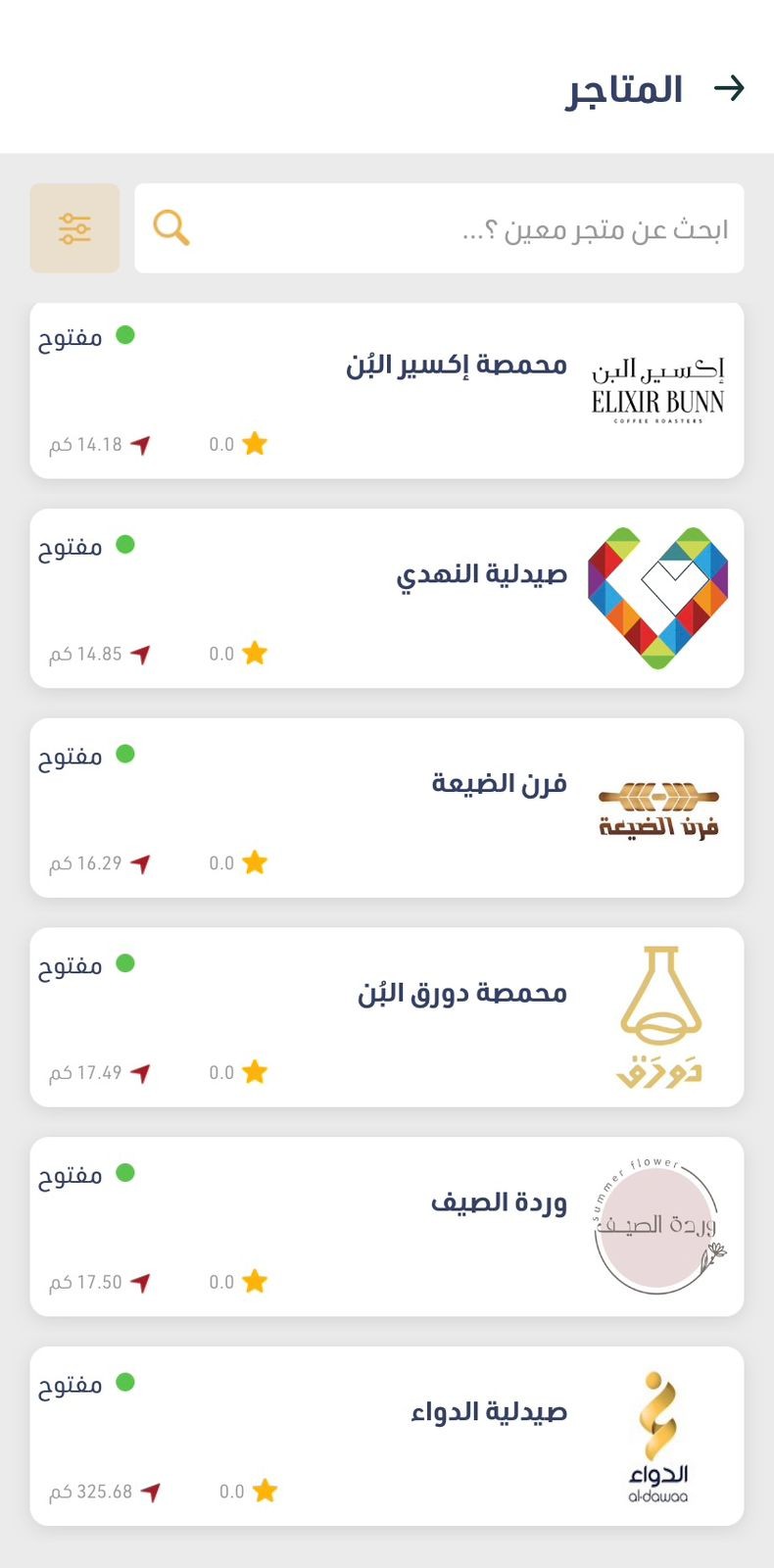Image resolution: width=774 pixels, height=1568 pixels.
Task: Open the store filter options
Action: [x=74, y=228]
